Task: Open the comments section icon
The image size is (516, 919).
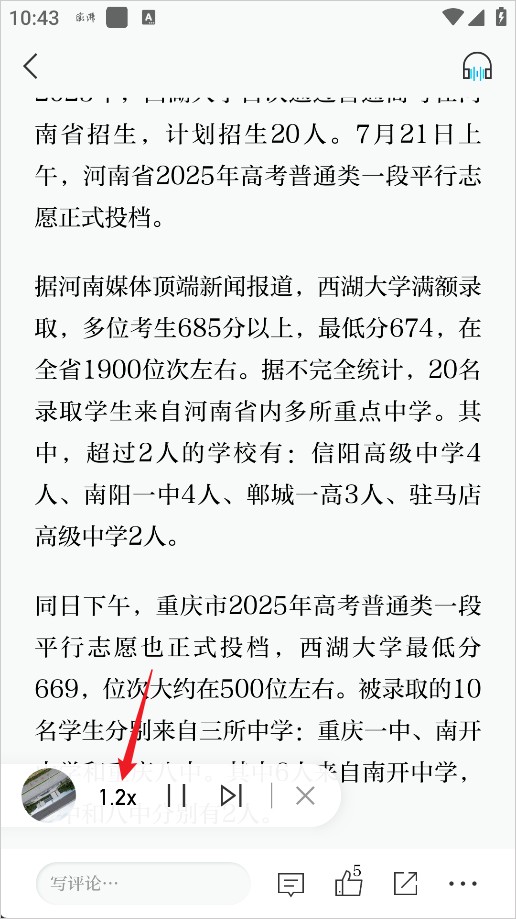Action: [x=291, y=884]
